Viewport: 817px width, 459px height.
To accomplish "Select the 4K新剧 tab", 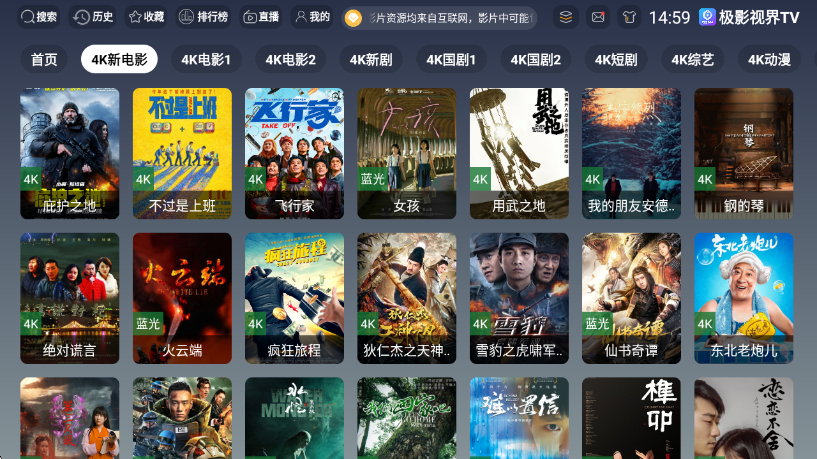I will 370,59.
